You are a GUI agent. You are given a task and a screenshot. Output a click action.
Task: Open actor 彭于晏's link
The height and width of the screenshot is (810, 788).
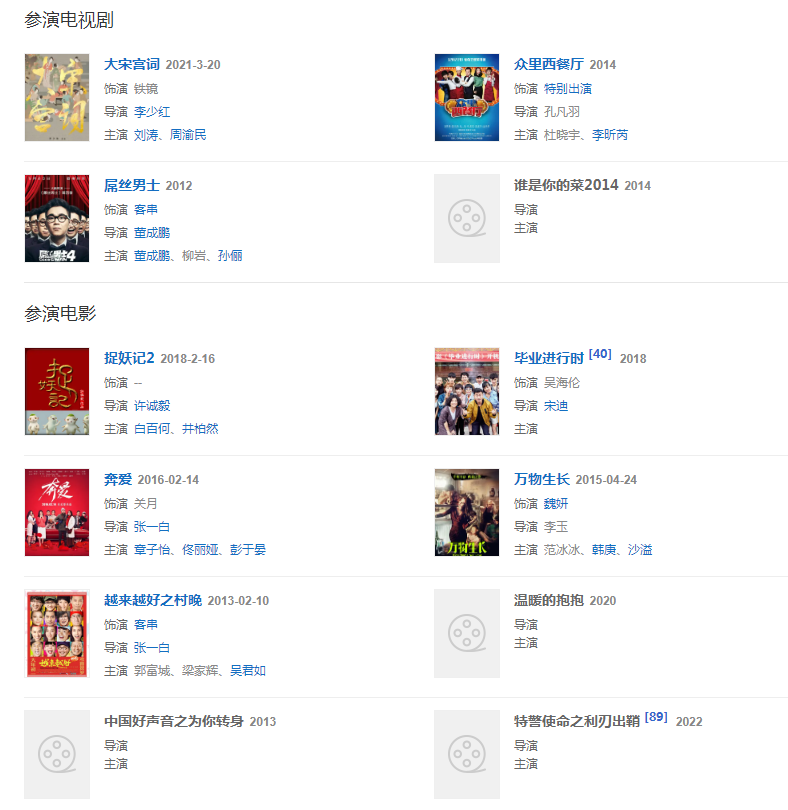(x=248, y=550)
